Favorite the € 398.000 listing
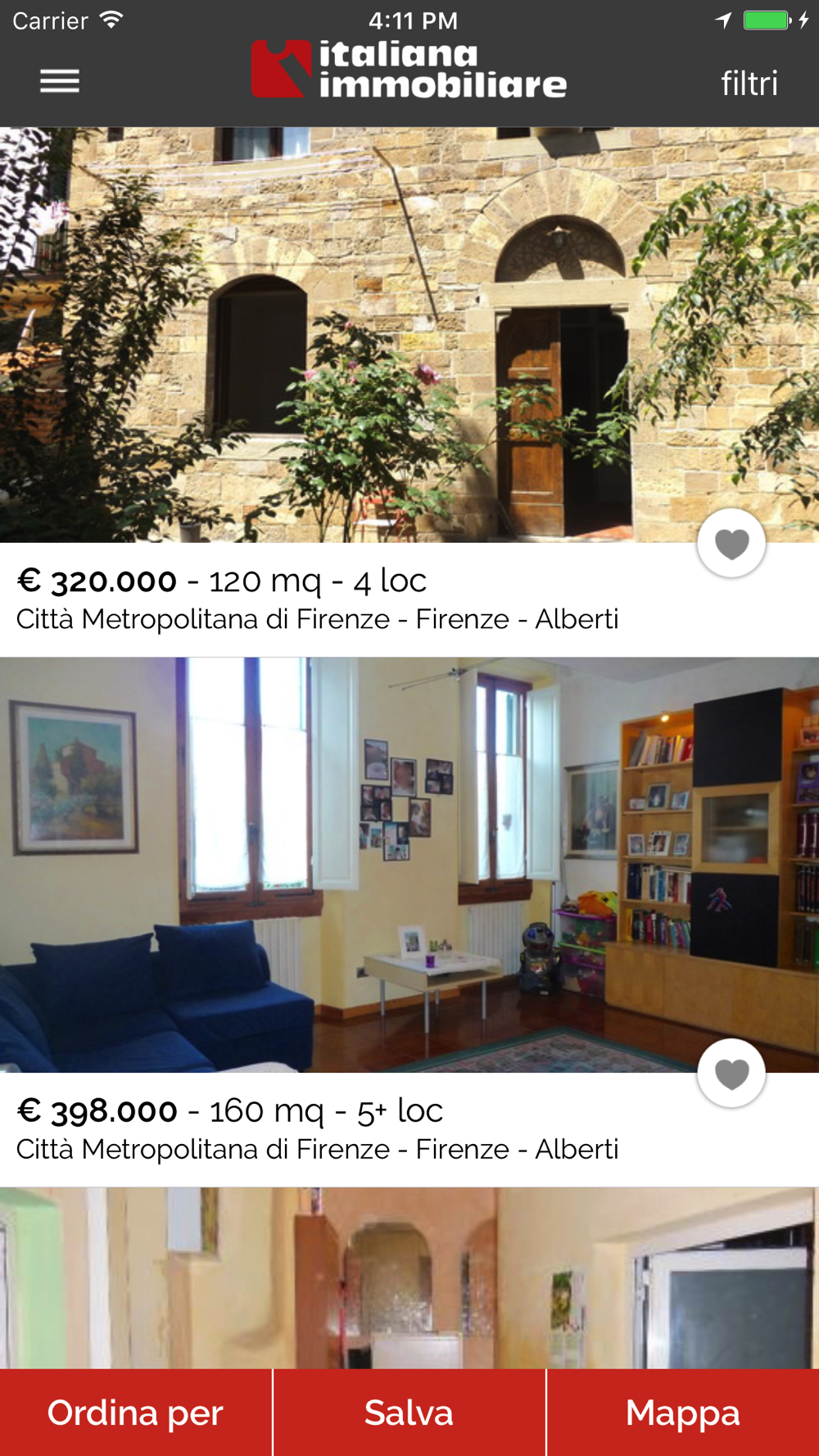Viewport: 819px width, 1456px height. 731,1073
